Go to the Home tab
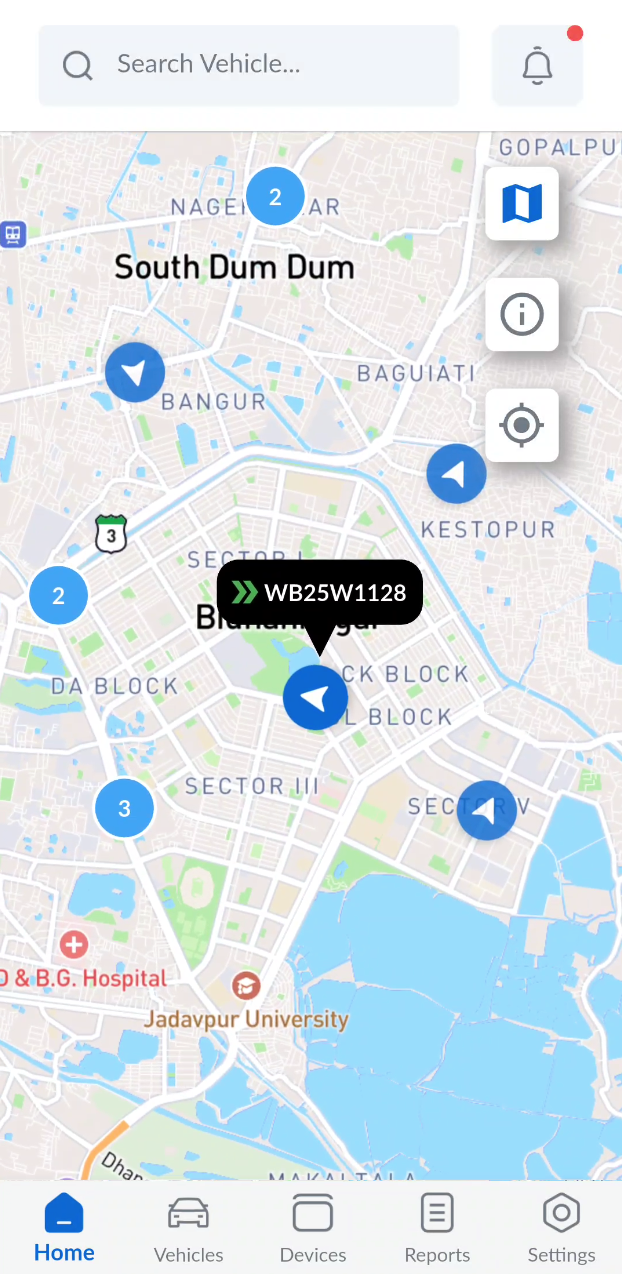The height and width of the screenshot is (1274, 622). tap(64, 1228)
